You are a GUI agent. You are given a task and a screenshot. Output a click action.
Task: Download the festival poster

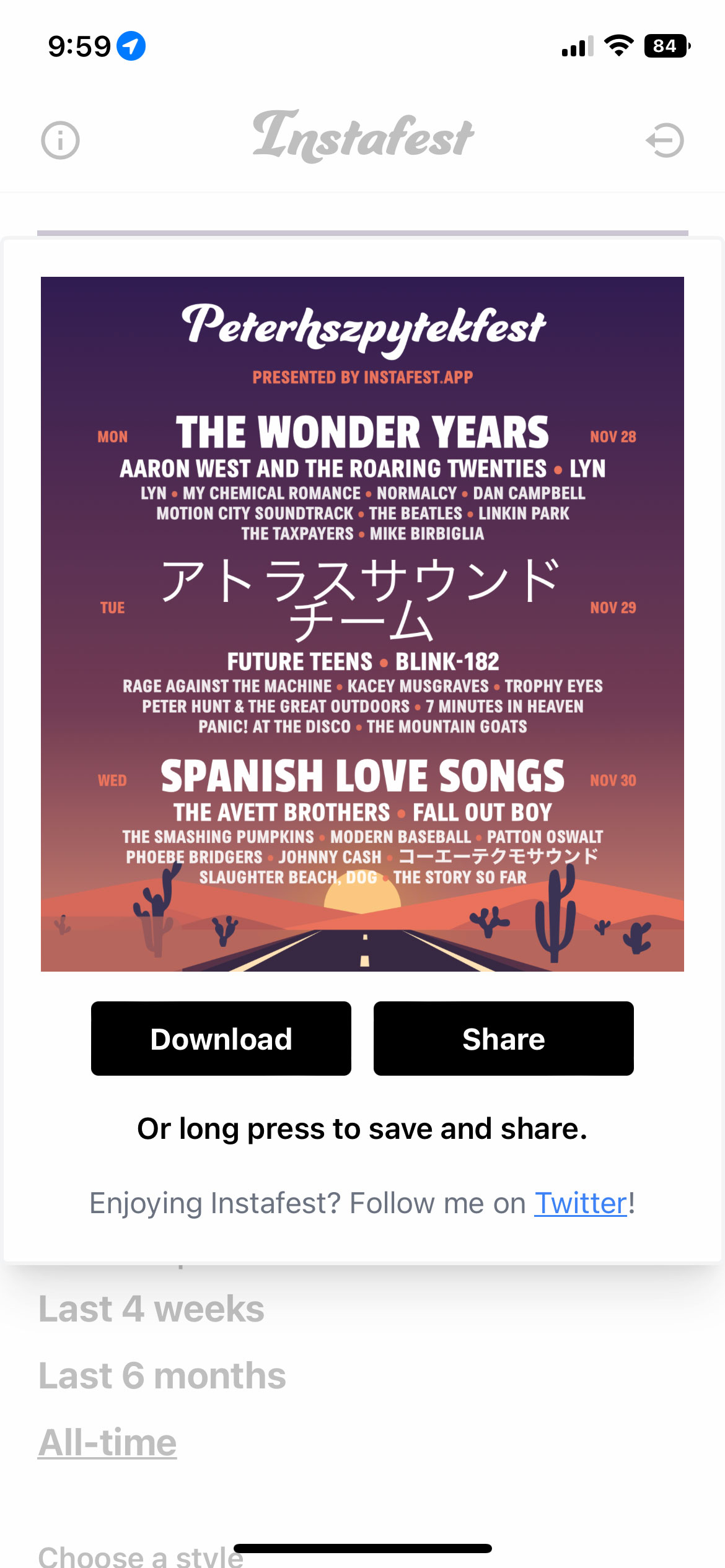221,1039
